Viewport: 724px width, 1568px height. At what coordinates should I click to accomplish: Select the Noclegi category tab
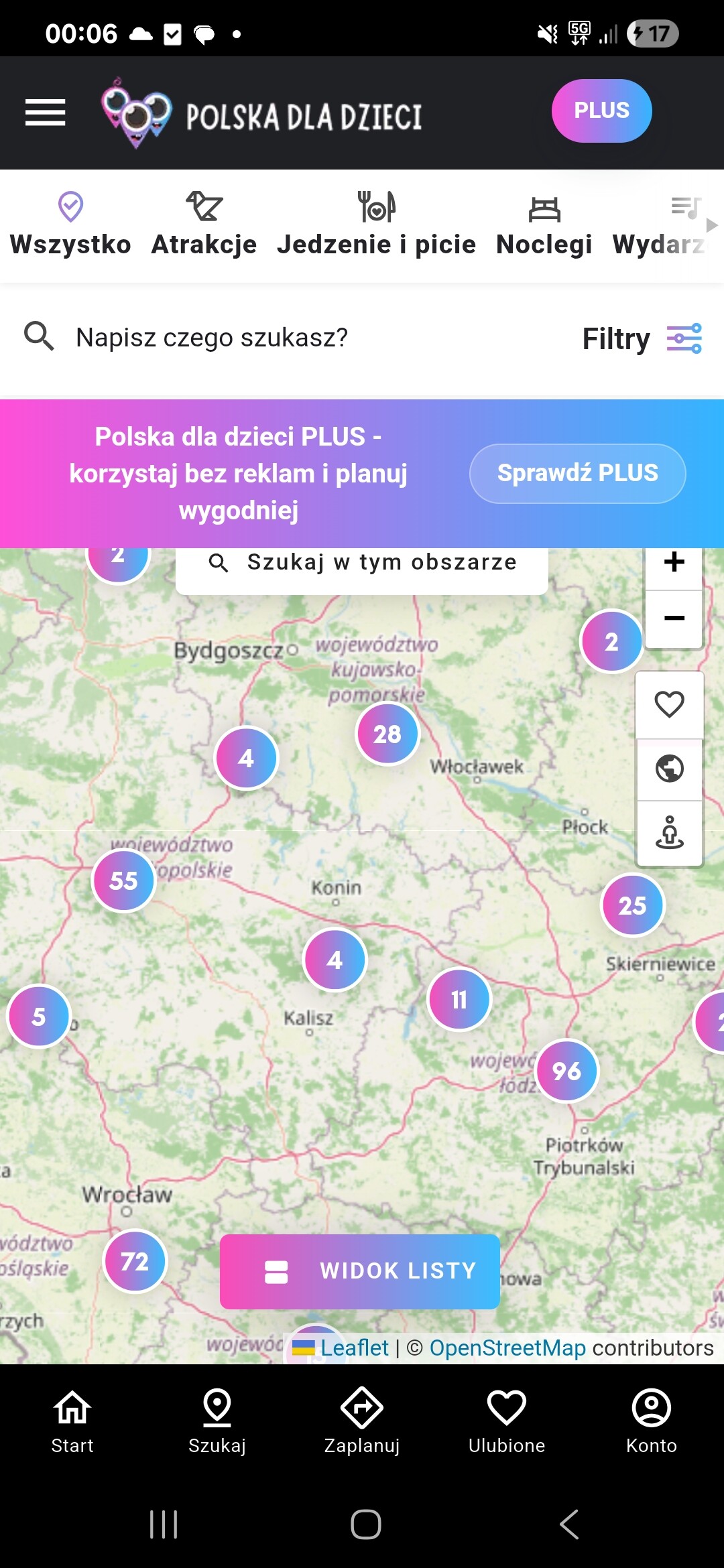[x=544, y=226]
